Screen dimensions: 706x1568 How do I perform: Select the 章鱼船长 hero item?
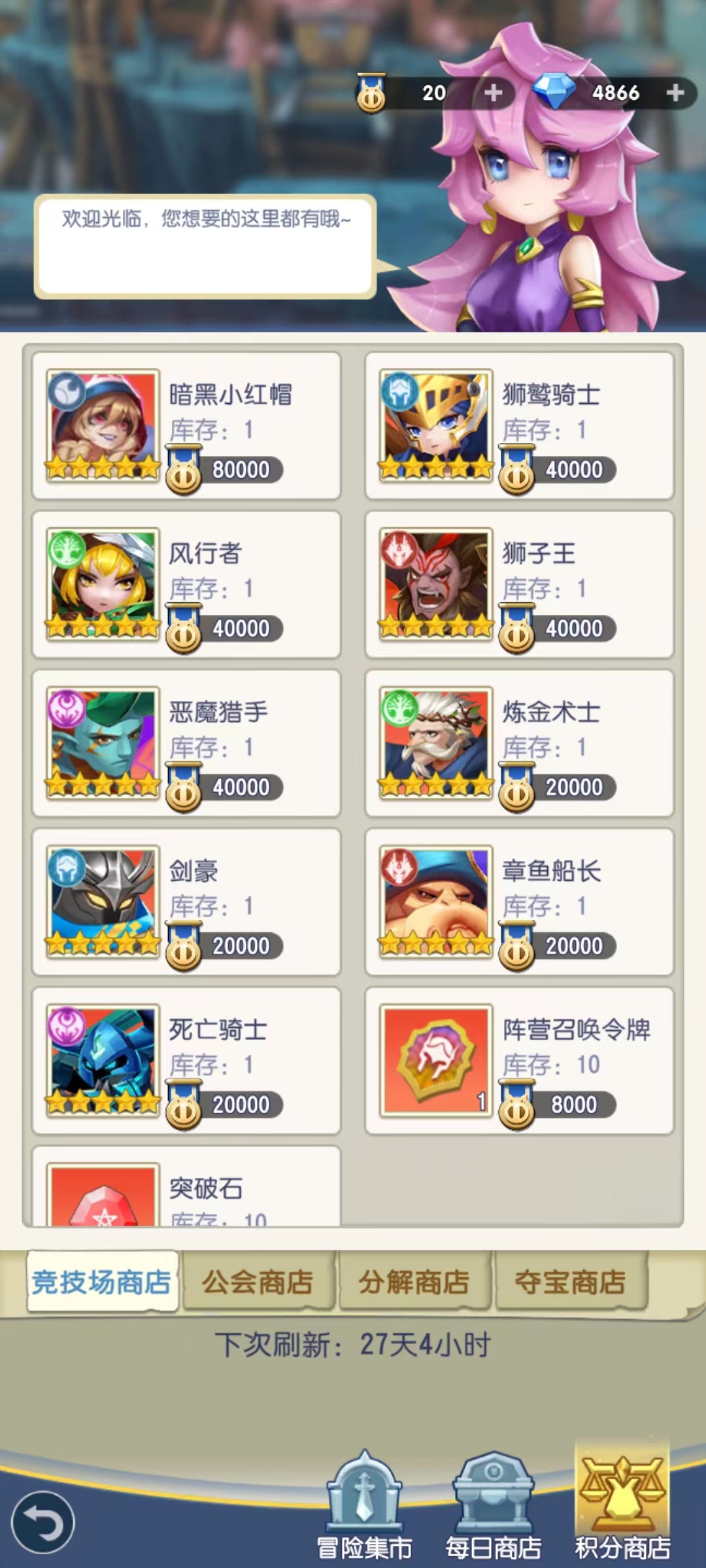[x=519, y=902]
